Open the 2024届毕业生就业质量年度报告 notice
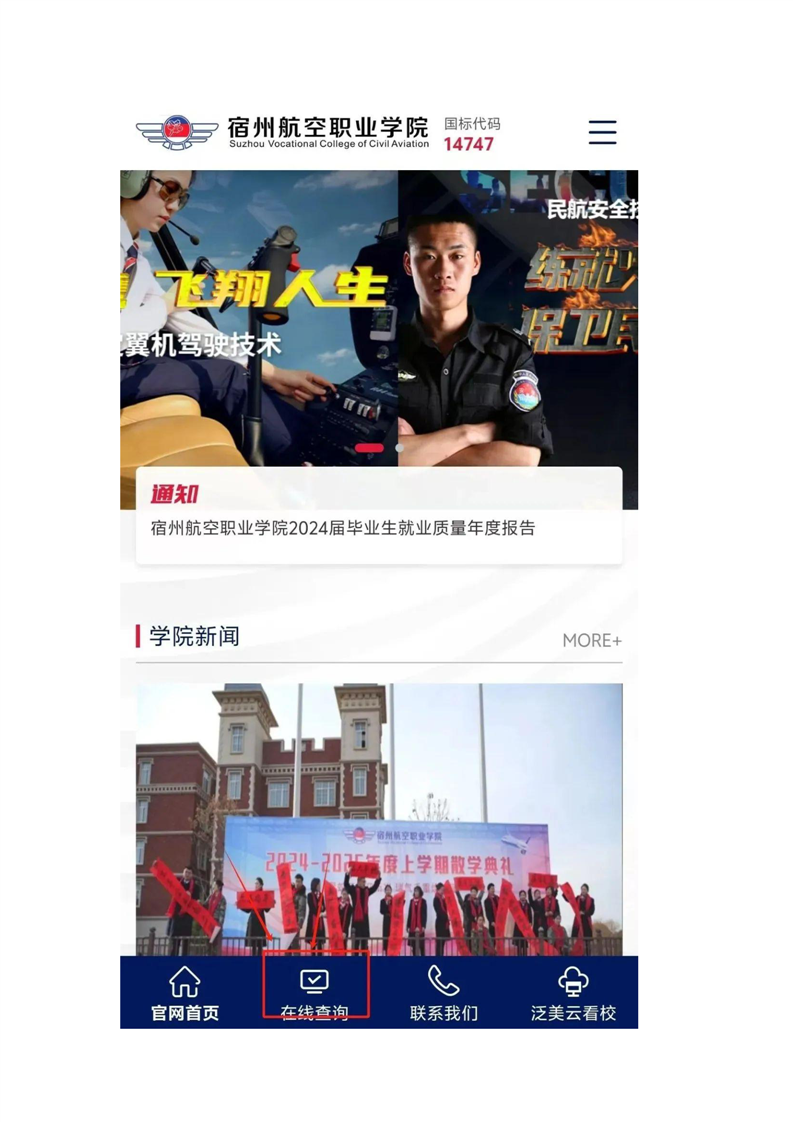This screenshot has width=793, height=1122. point(343,528)
